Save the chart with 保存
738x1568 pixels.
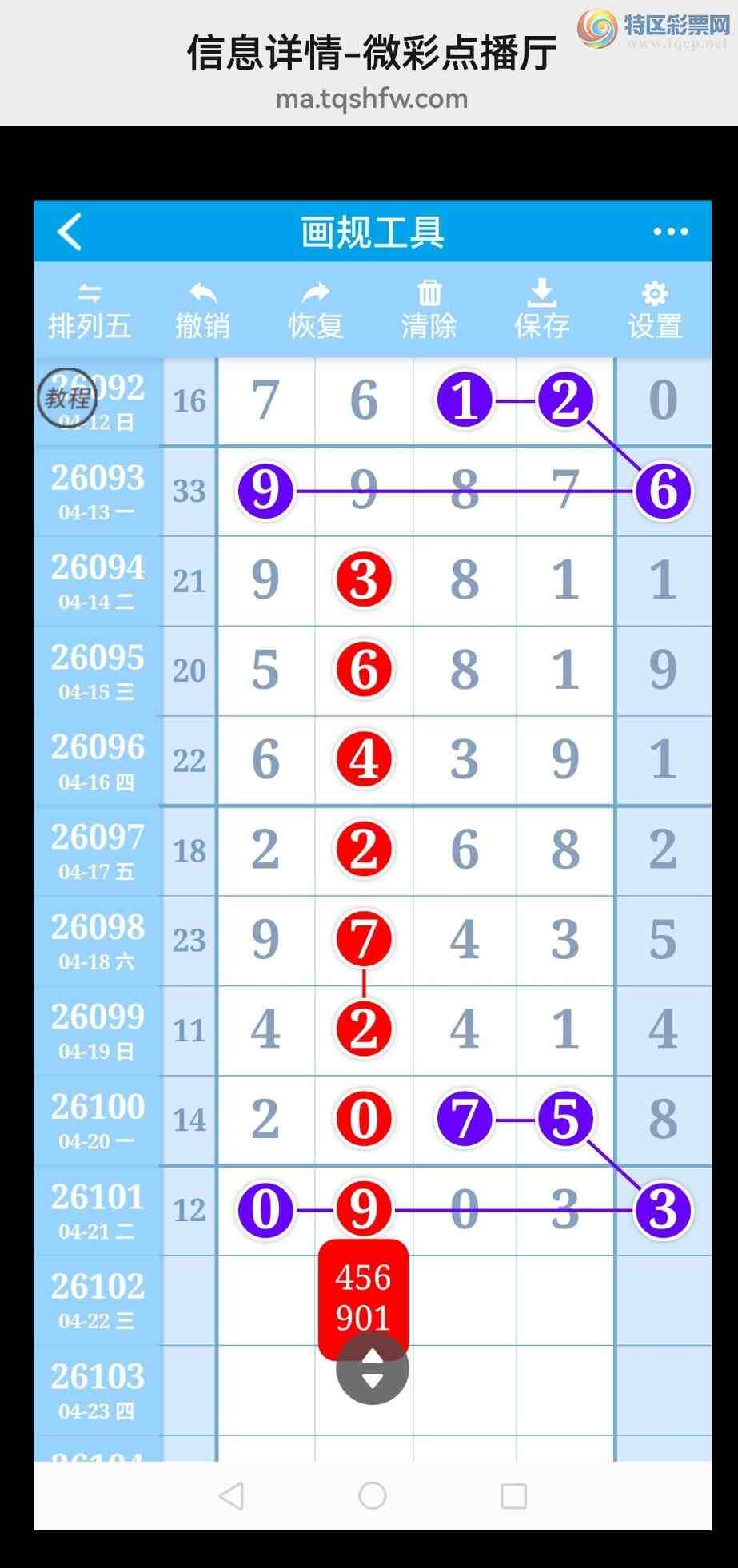[x=542, y=311]
